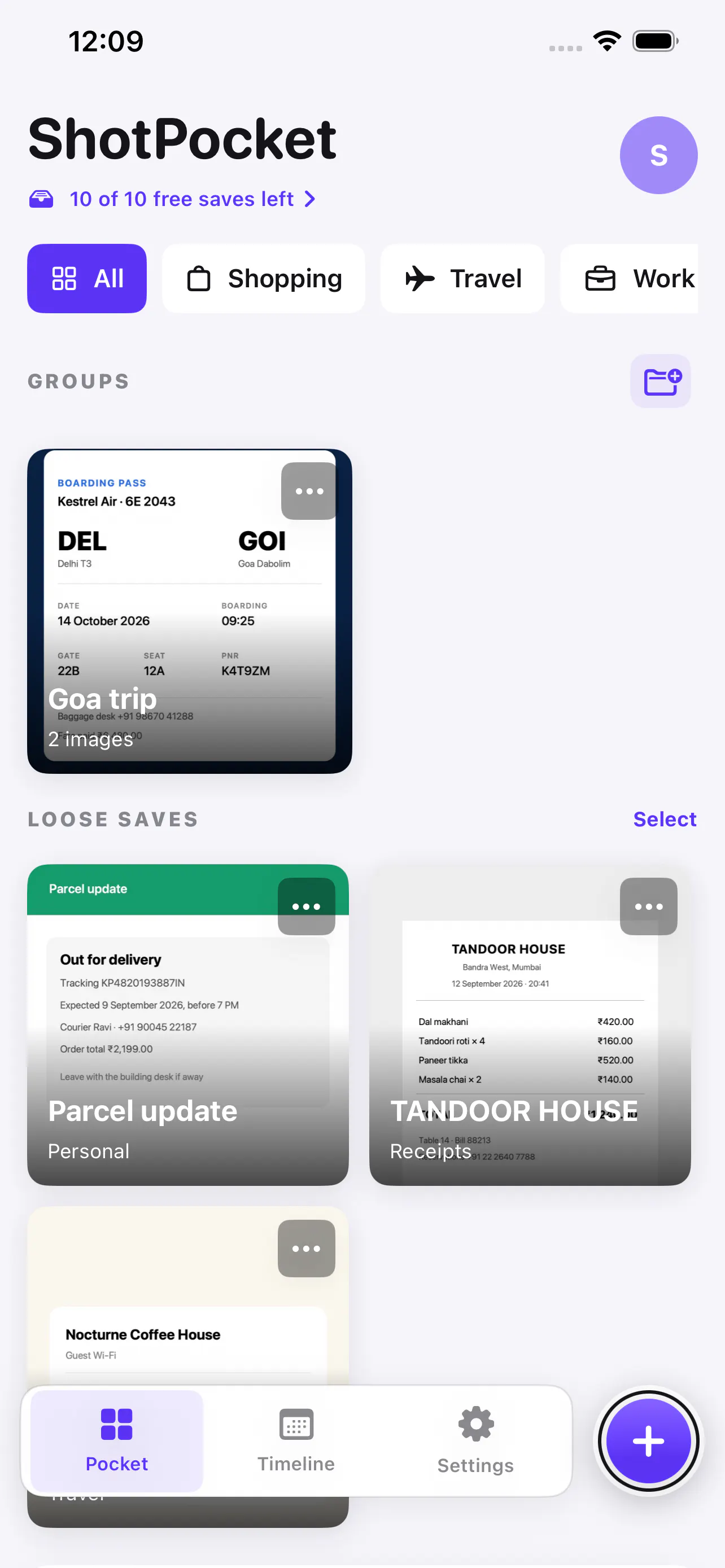The height and width of the screenshot is (1568, 725).
Task: Open the Parcel update save
Action: pyautogui.click(x=187, y=1024)
